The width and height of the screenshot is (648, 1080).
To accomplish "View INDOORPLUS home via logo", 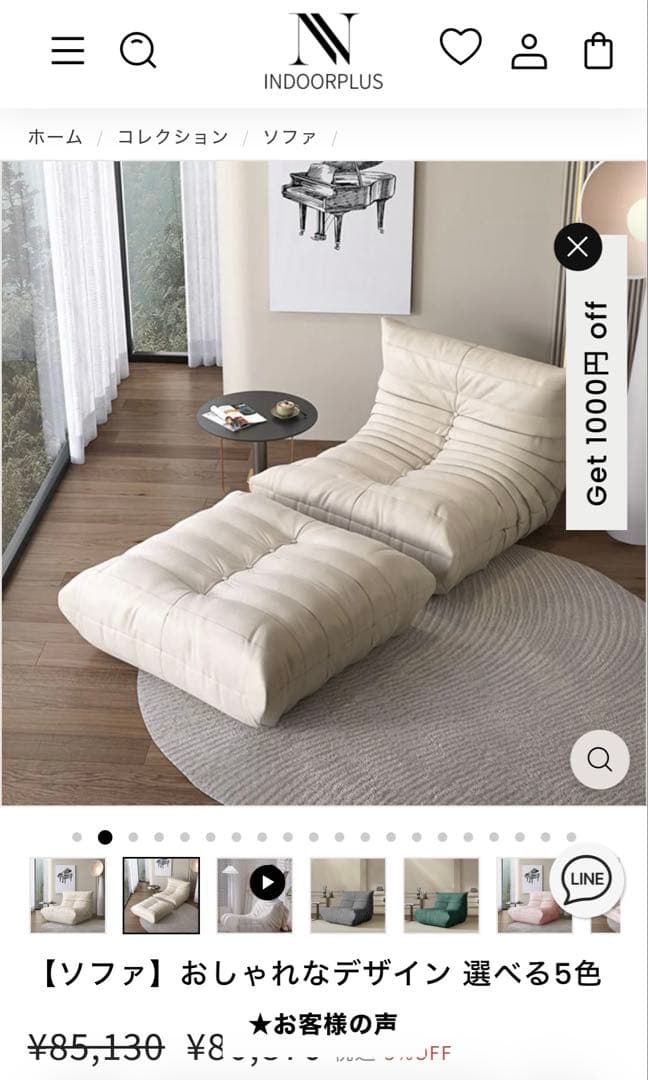I will click(323, 52).
